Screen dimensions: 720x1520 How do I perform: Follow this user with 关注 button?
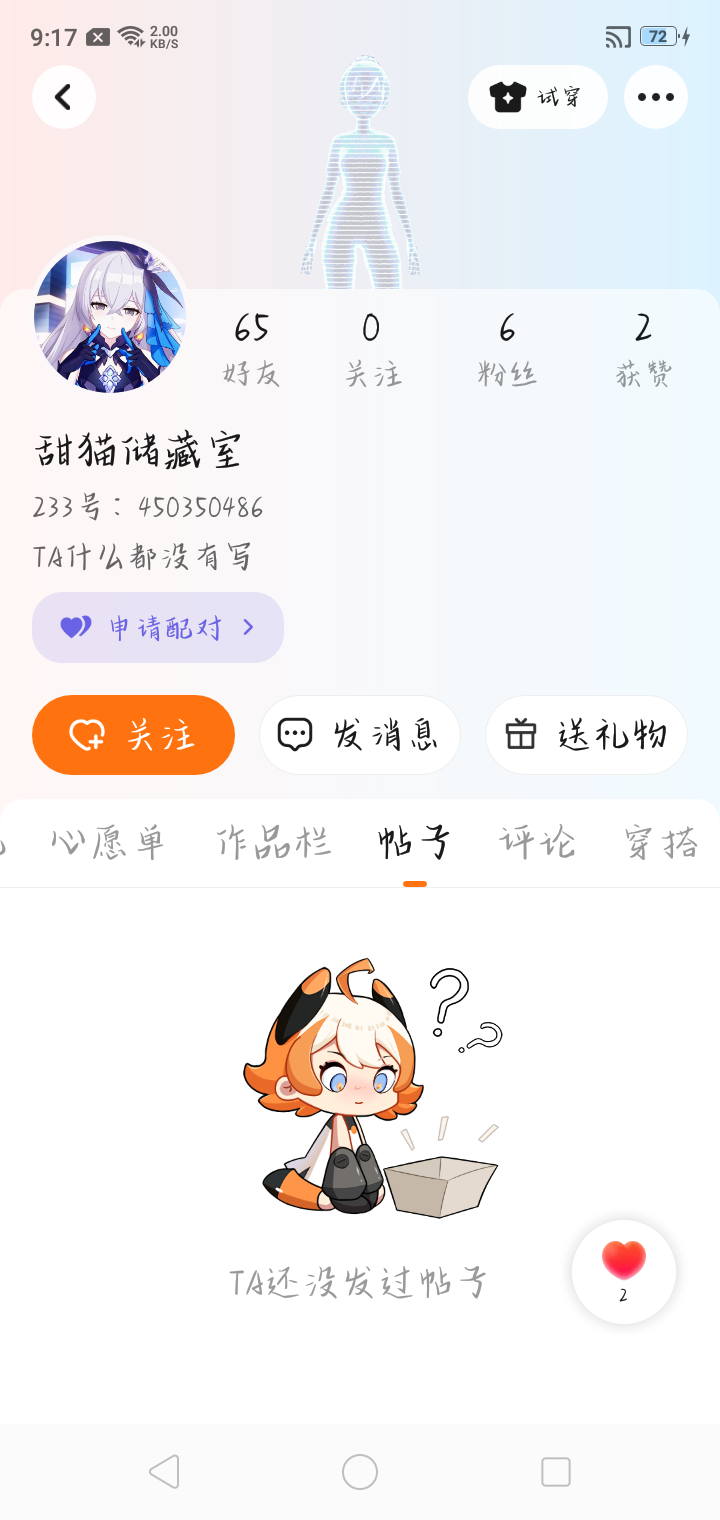(133, 735)
